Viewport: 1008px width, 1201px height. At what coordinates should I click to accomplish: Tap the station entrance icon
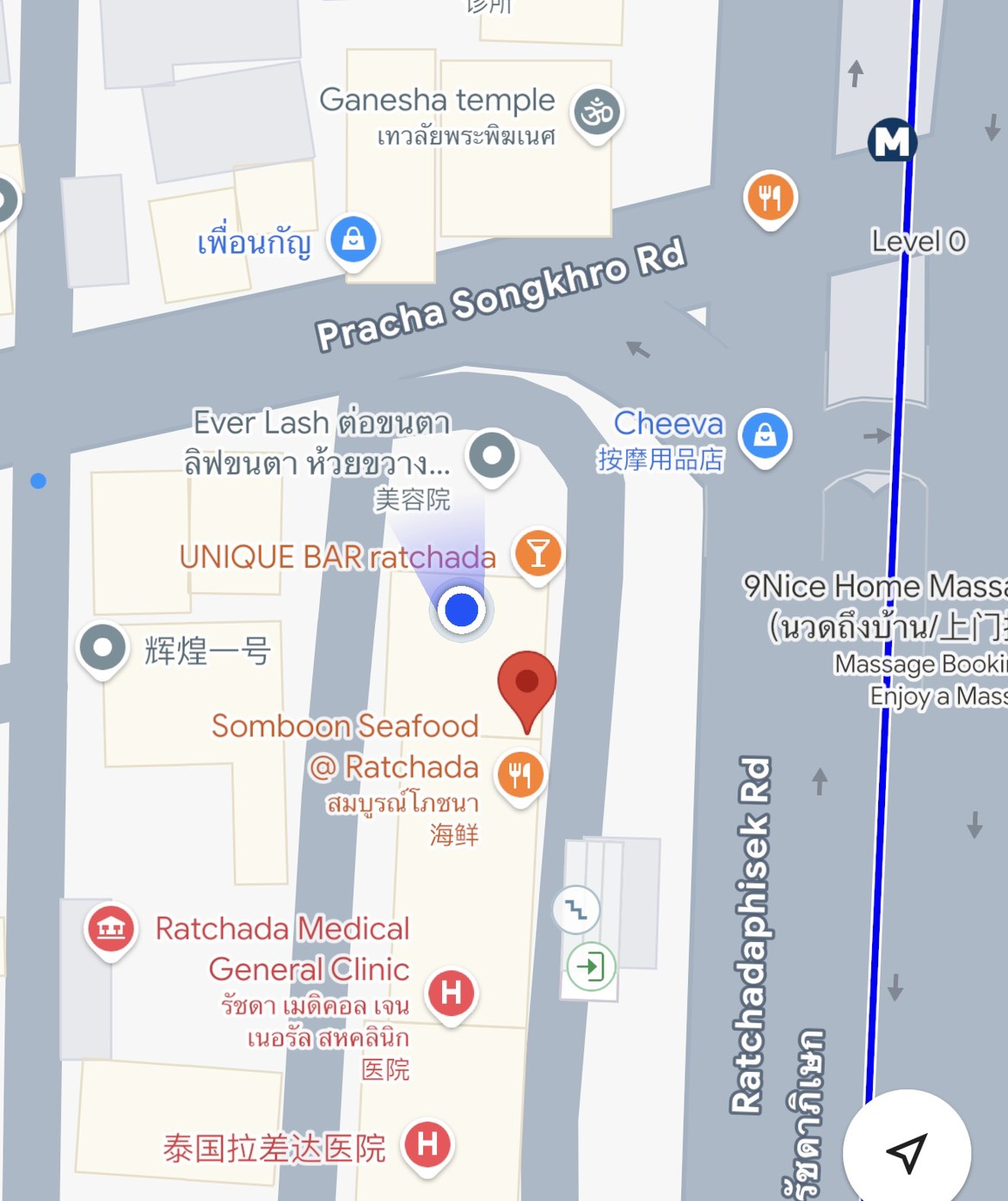pos(592,966)
